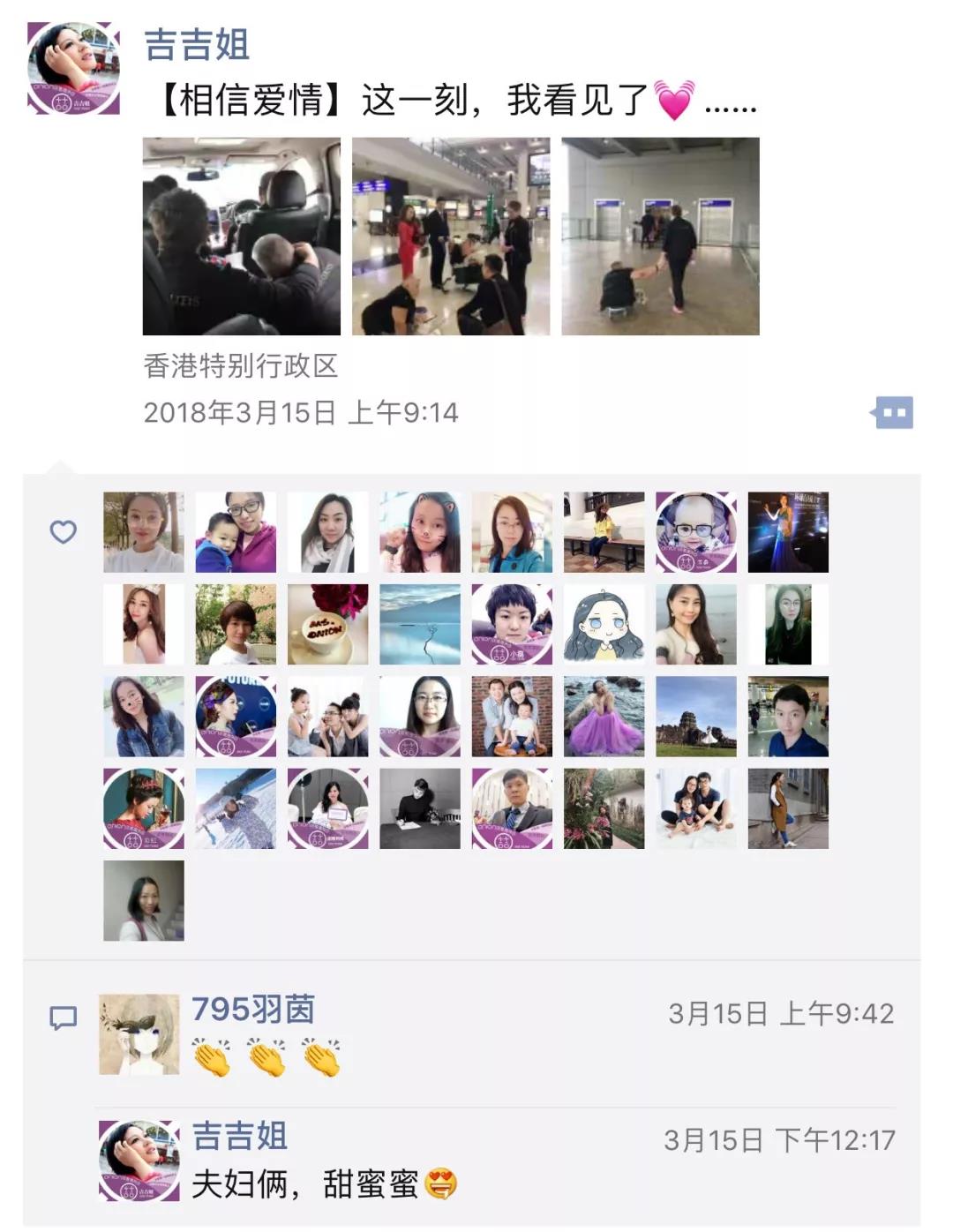Open the purple dress seaside avatar liker
The image size is (953, 1232).
coord(604,716)
